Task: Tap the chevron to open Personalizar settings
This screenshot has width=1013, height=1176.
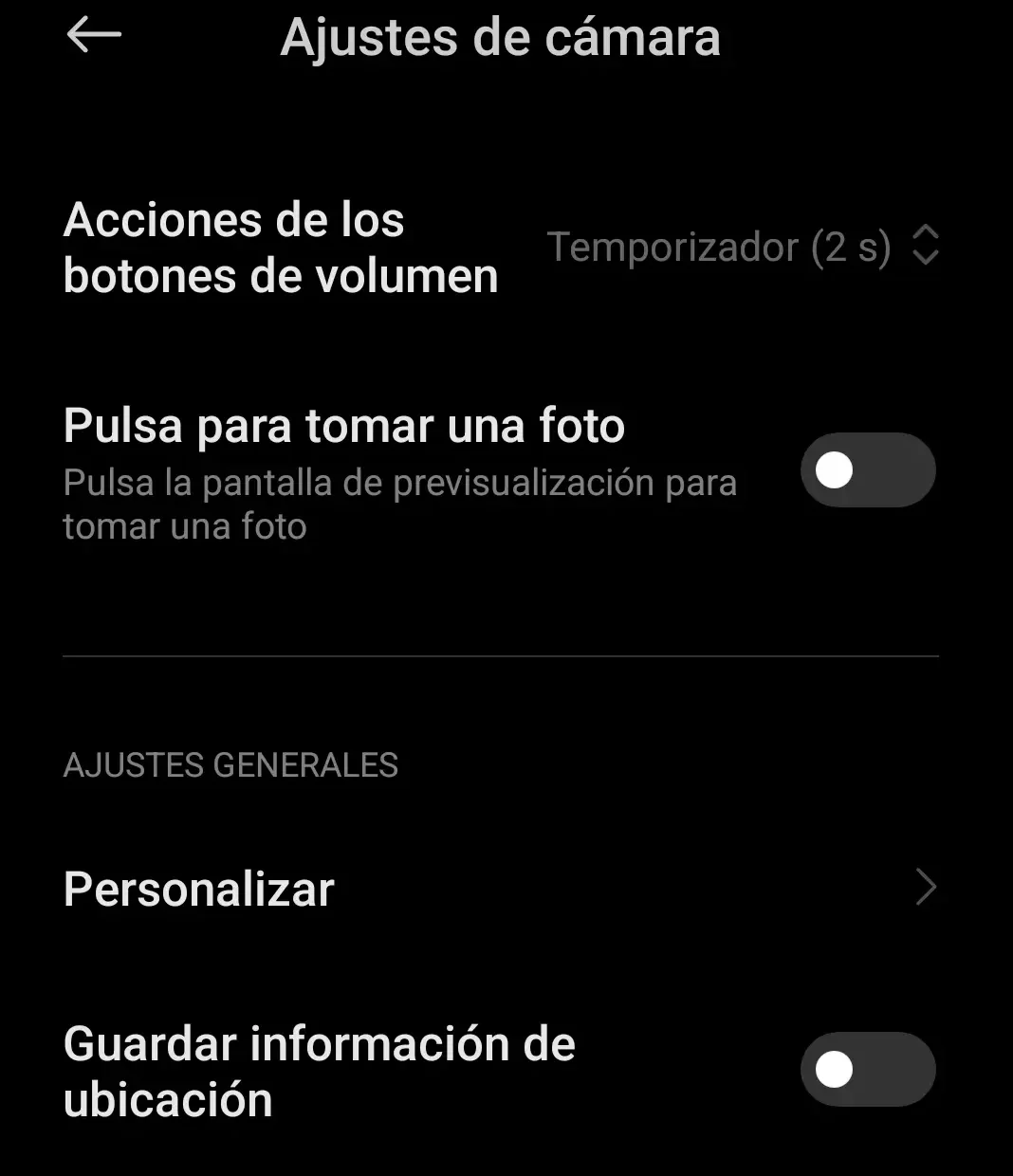Action: point(926,889)
